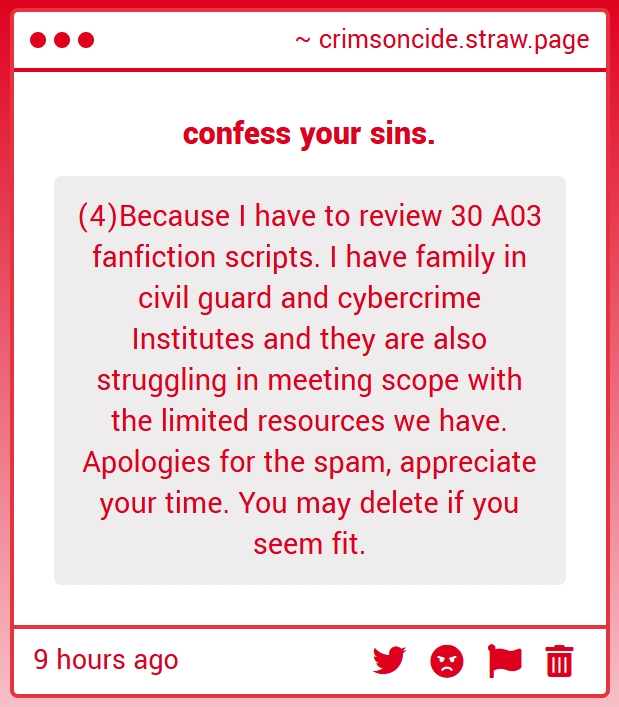This screenshot has height=707, width=619.
Task: Share this confession on Twitter
Action: [x=389, y=660]
